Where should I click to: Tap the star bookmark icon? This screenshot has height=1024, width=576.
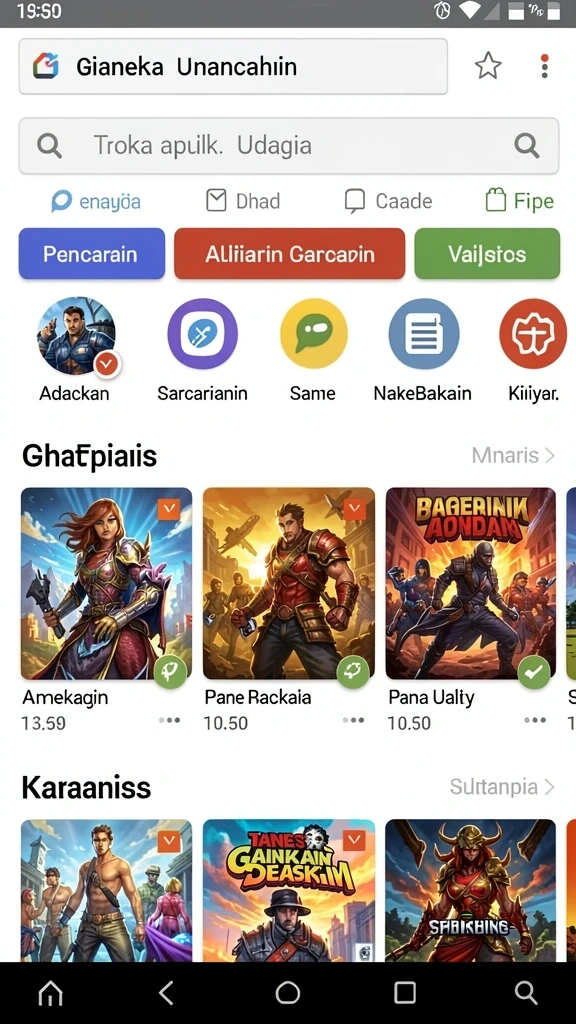click(488, 66)
